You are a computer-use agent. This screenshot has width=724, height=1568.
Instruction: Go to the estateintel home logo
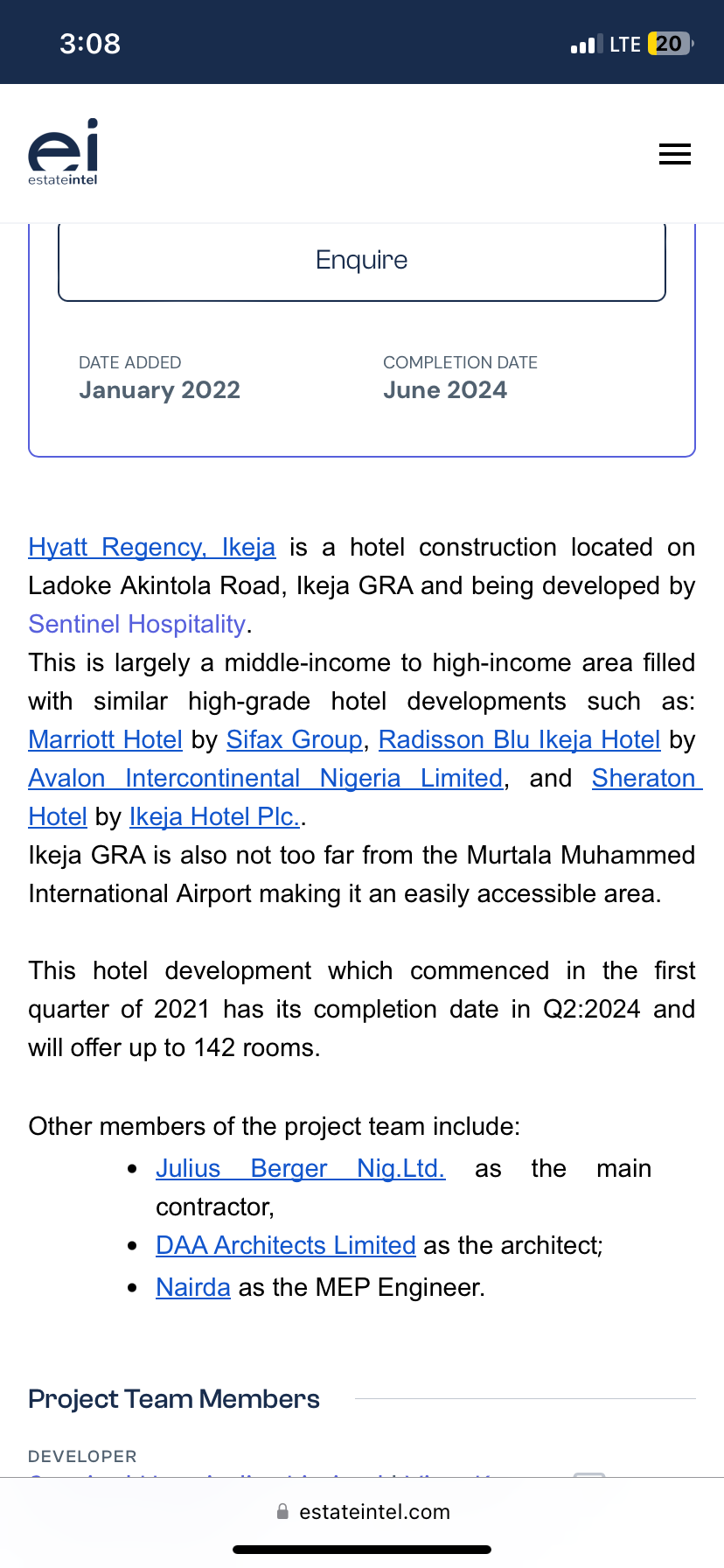pos(63,152)
